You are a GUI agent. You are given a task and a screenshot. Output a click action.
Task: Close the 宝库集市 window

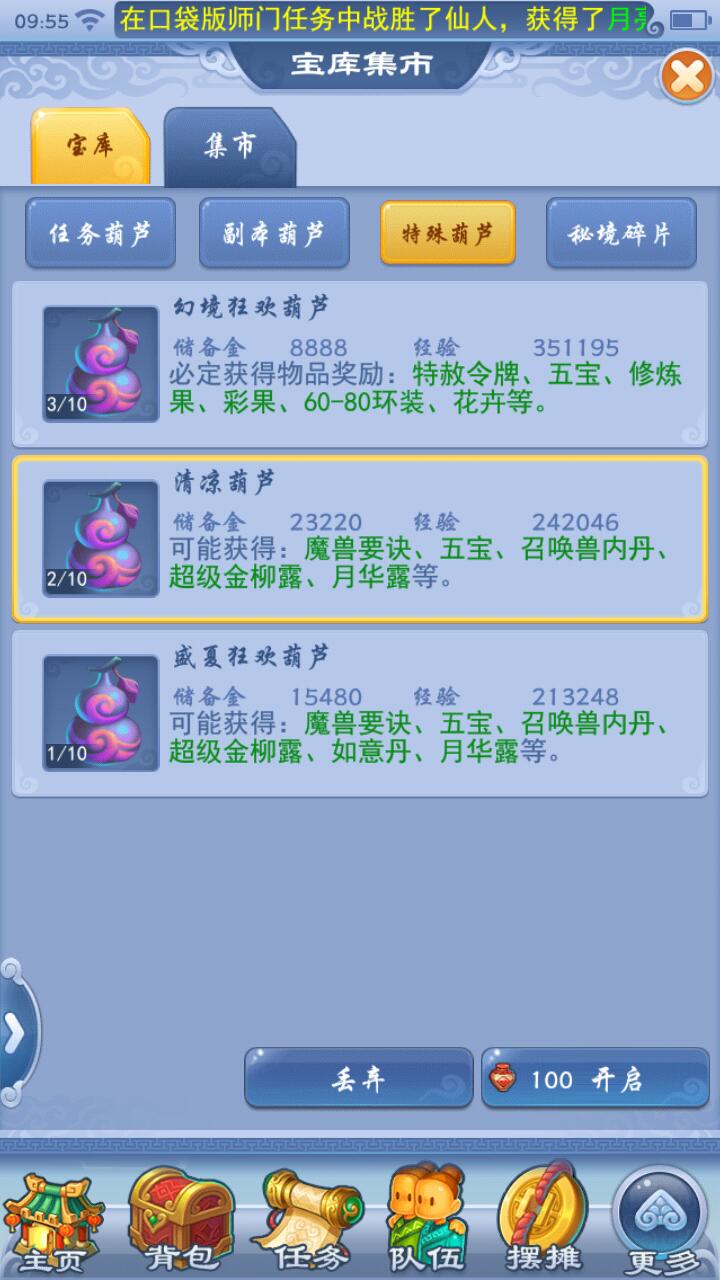click(687, 77)
